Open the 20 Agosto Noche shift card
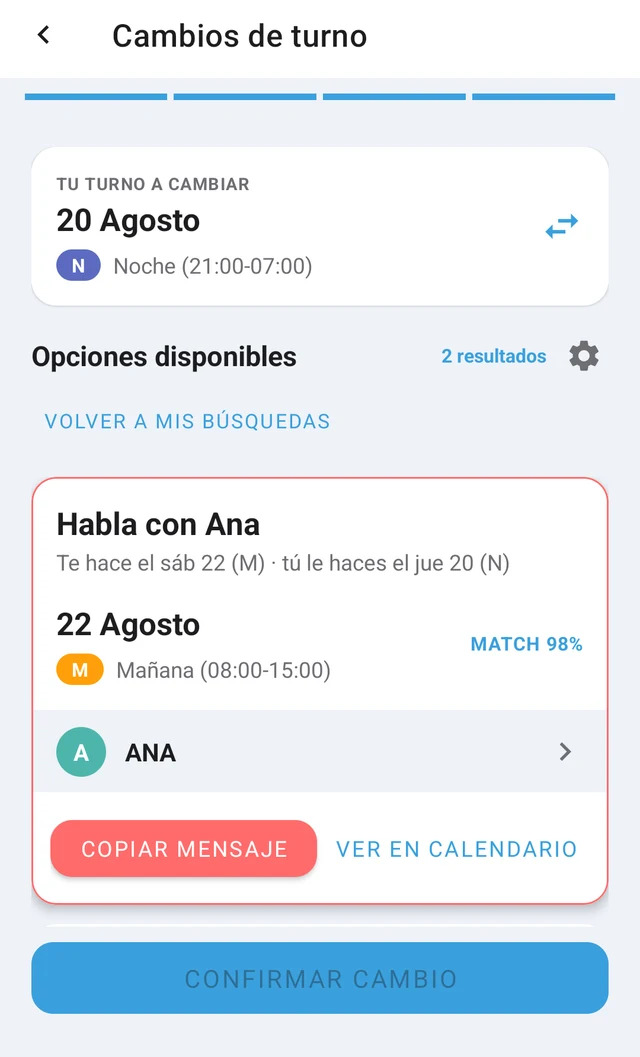This screenshot has height=1057, width=640. 320,226
